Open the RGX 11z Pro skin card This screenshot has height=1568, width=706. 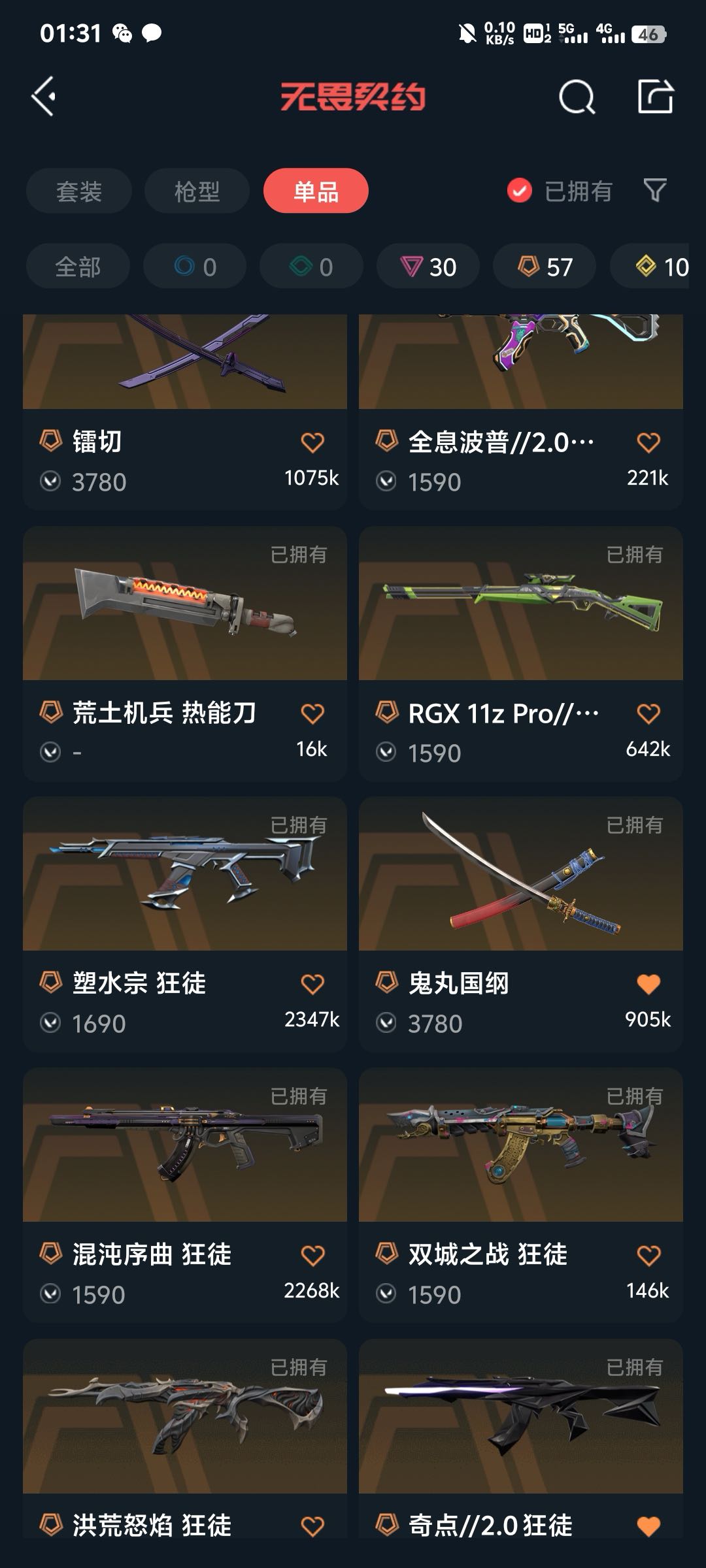[521, 654]
